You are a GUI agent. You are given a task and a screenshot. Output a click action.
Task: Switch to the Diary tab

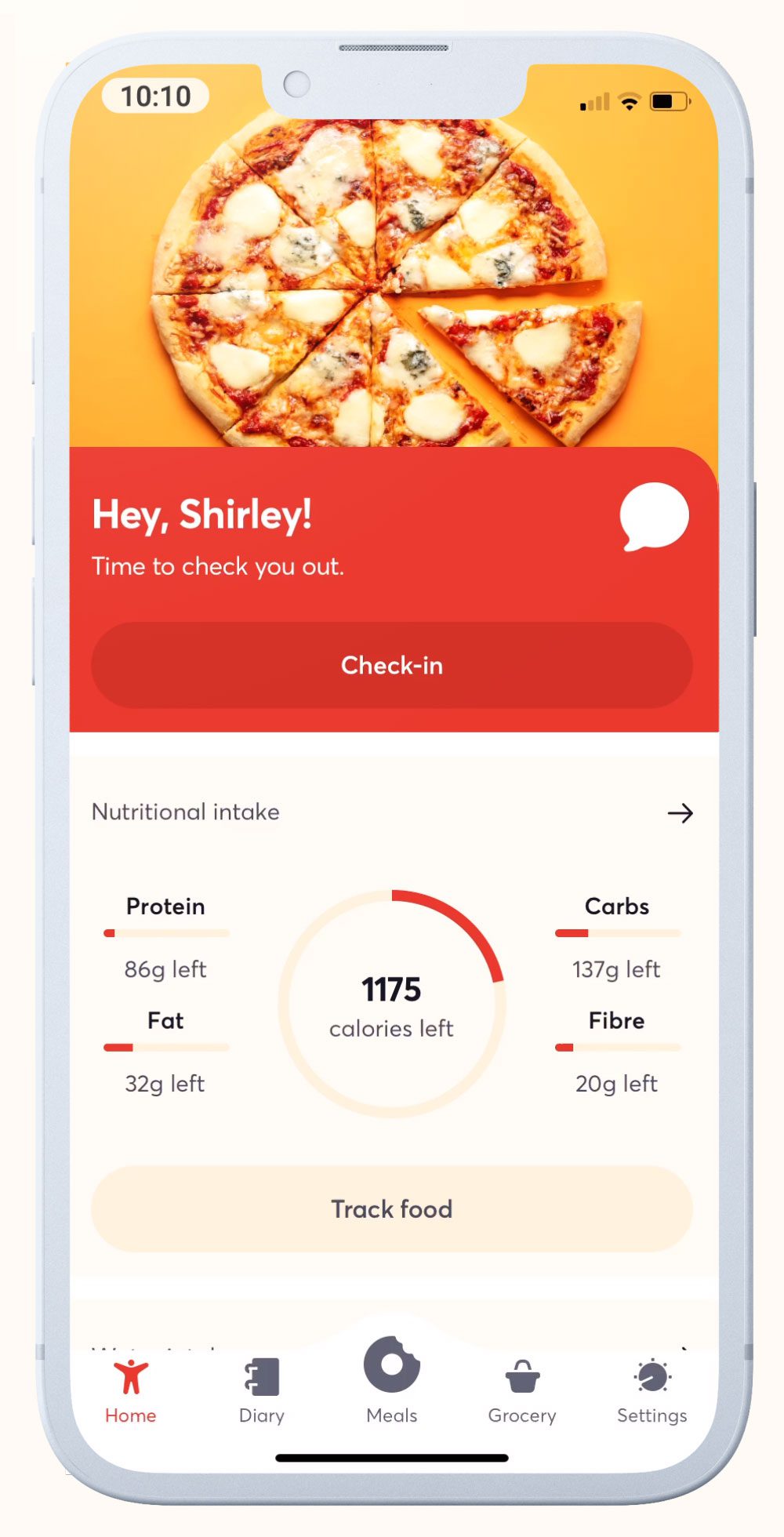click(261, 1392)
